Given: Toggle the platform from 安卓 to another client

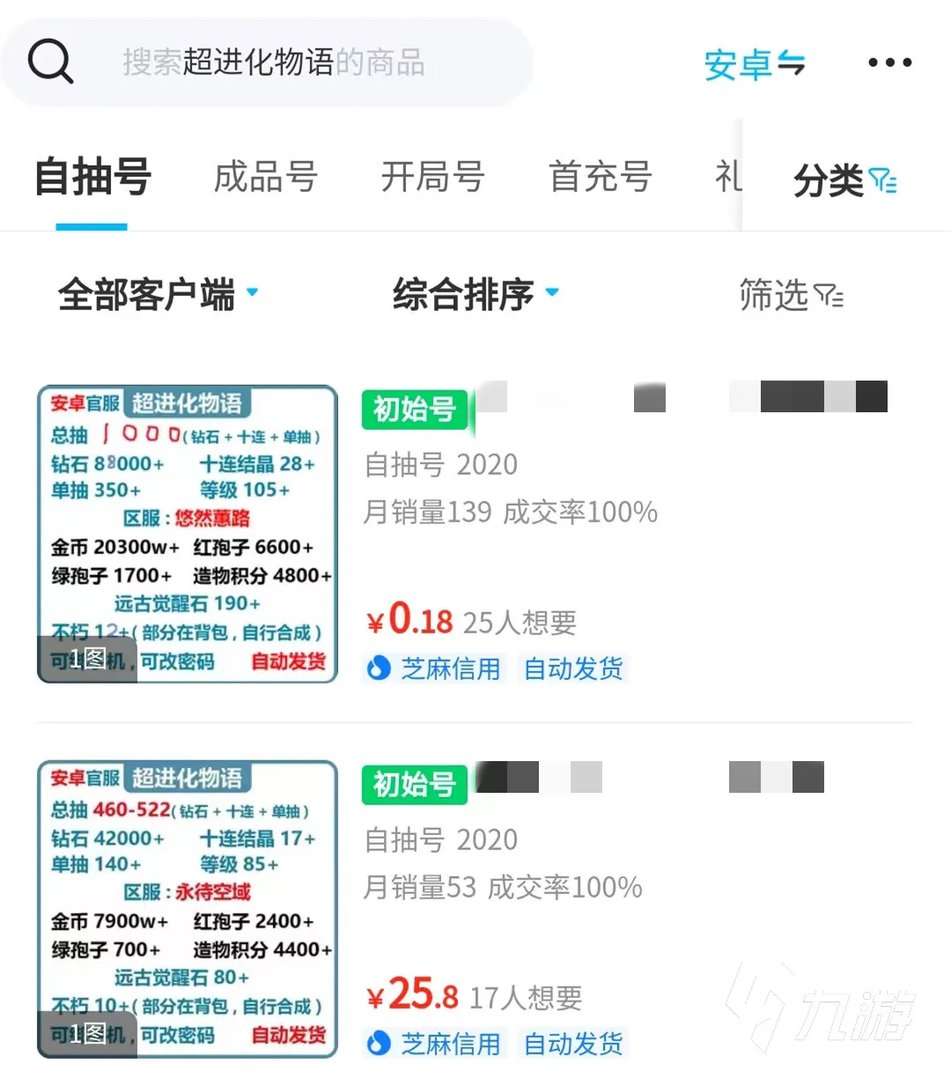Looking at the screenshot, I should tap(755, 62).
